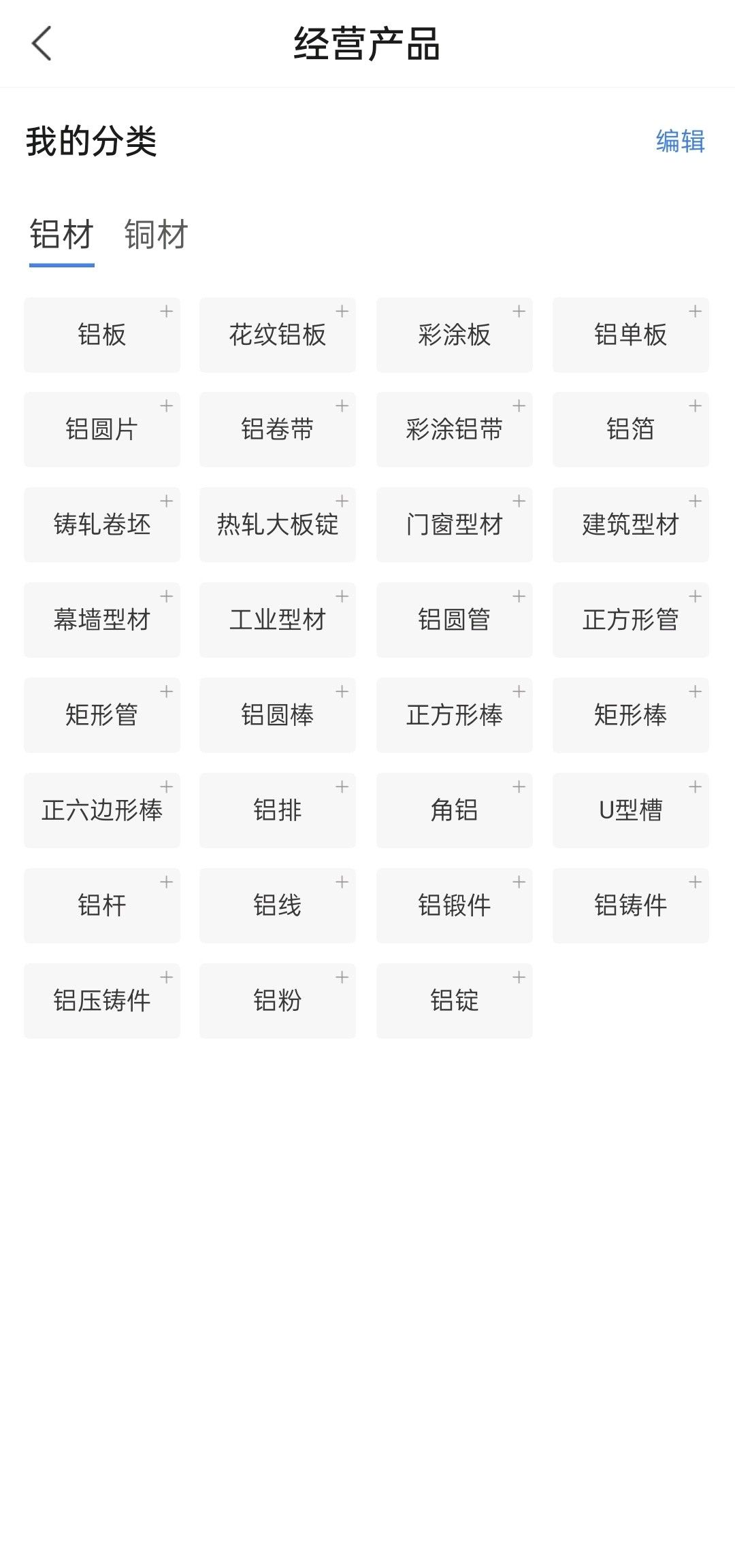This screenshot has width=735, height=1568.
Task: Add the 铝圆棒 category
Action: [278, 715]
